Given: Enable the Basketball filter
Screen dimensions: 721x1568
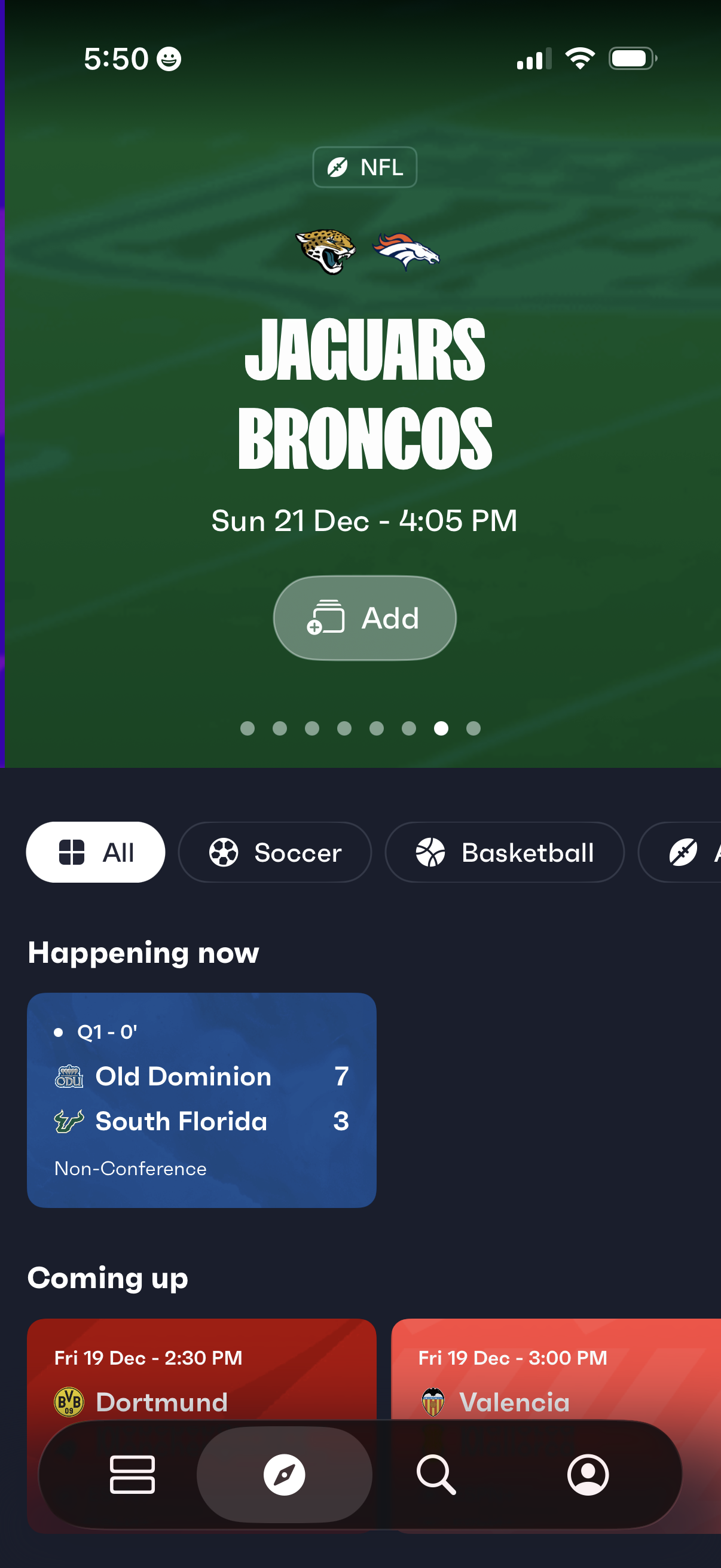Looking at the screenshot, I should click(x=505, y=852).
